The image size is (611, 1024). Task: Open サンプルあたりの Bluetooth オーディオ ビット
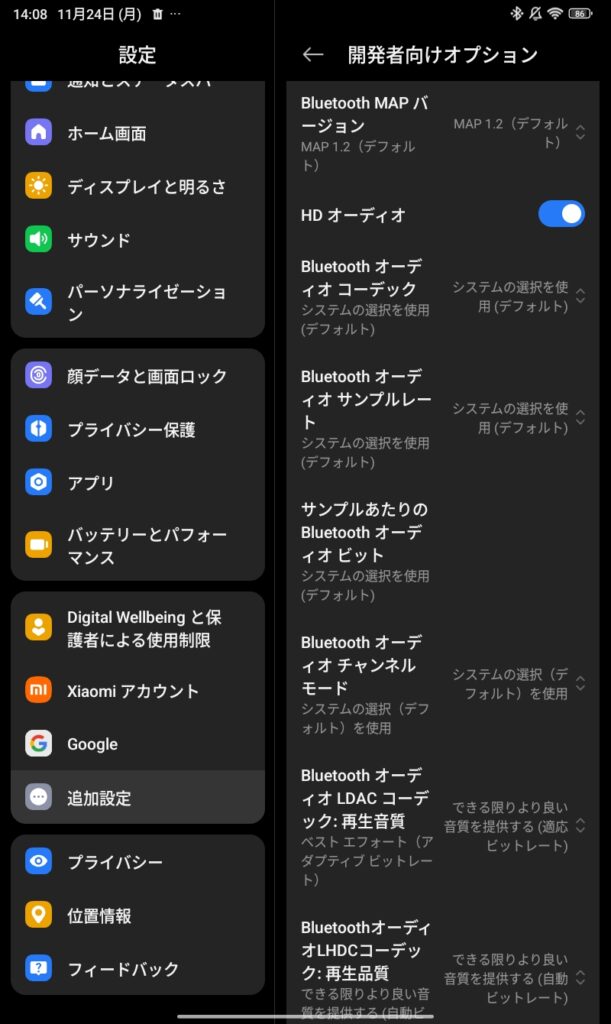442,551
